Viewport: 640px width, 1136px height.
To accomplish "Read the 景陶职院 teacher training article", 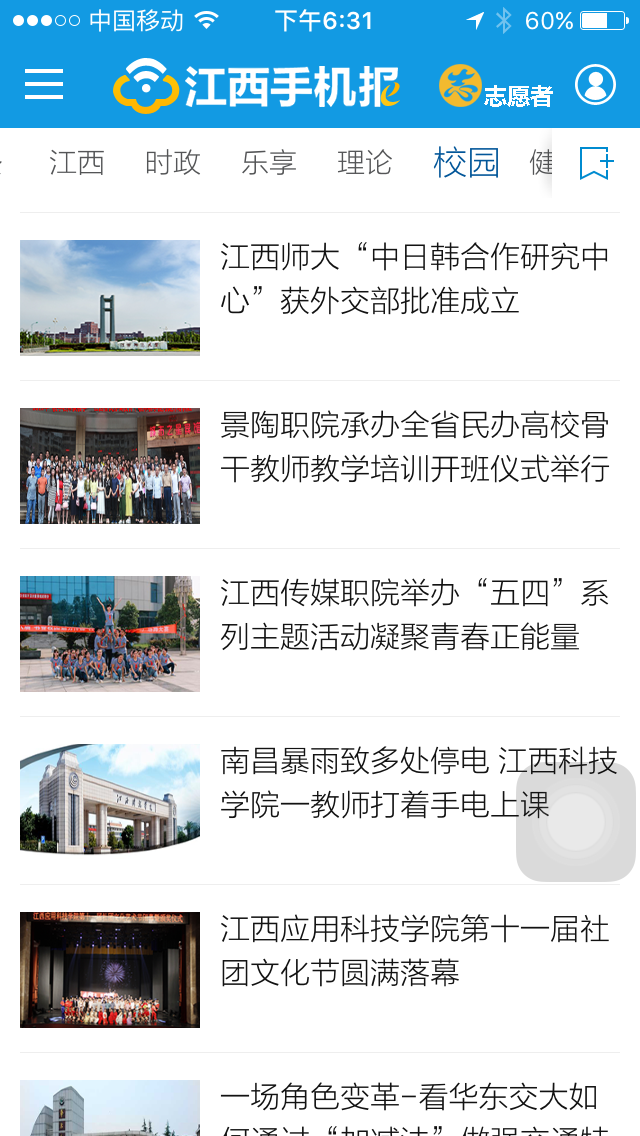I will 320,465.
